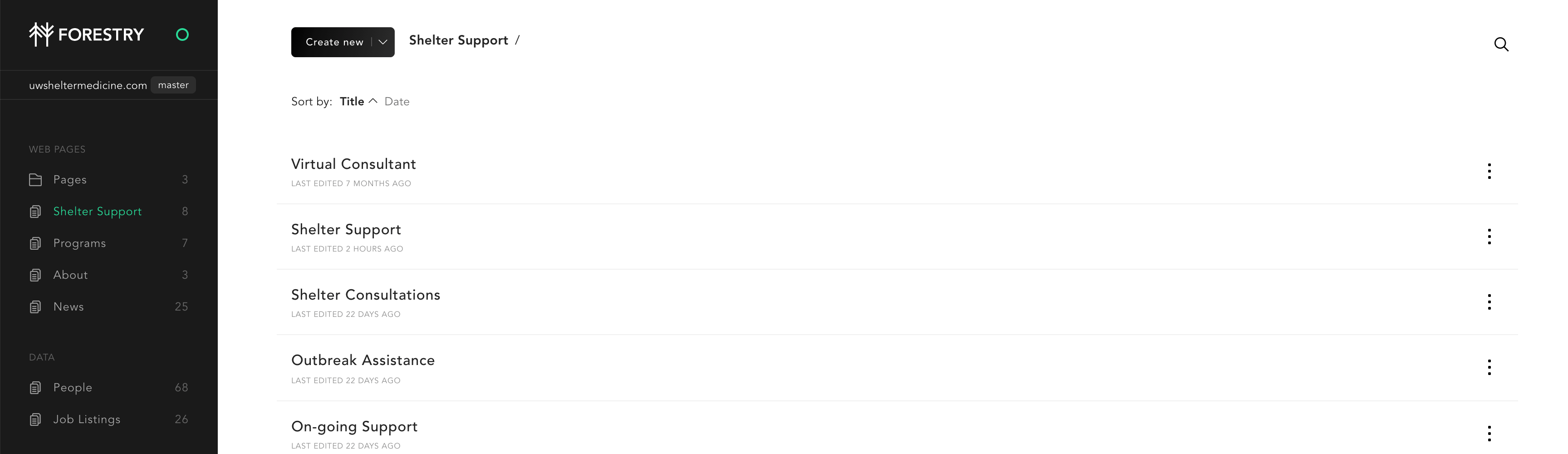Expand the Create new dropdown arrow
The width and height of the screenshot is (1568, 454).
[x=383, y=42]
